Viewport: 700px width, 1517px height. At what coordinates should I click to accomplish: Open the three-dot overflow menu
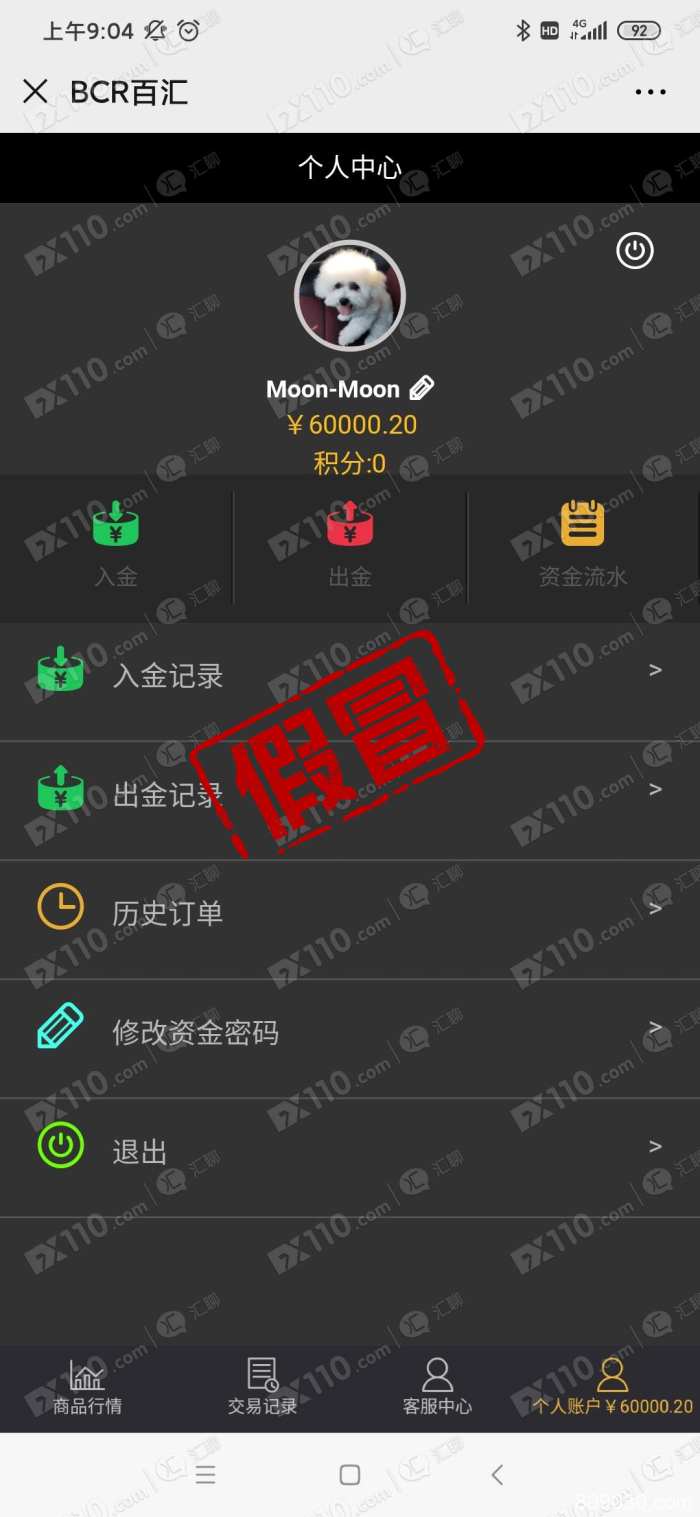point(650,92)
